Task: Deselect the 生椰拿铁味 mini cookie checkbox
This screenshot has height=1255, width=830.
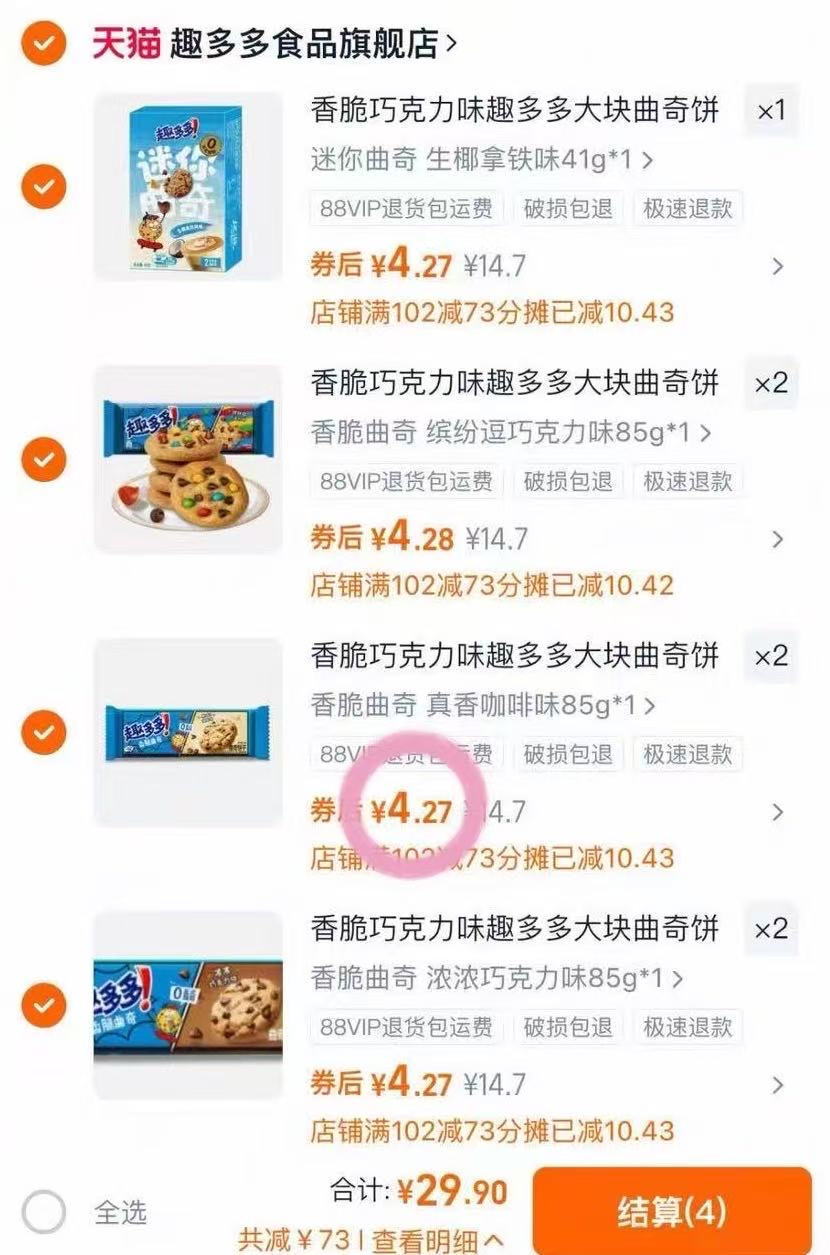Action: (43, 186)
